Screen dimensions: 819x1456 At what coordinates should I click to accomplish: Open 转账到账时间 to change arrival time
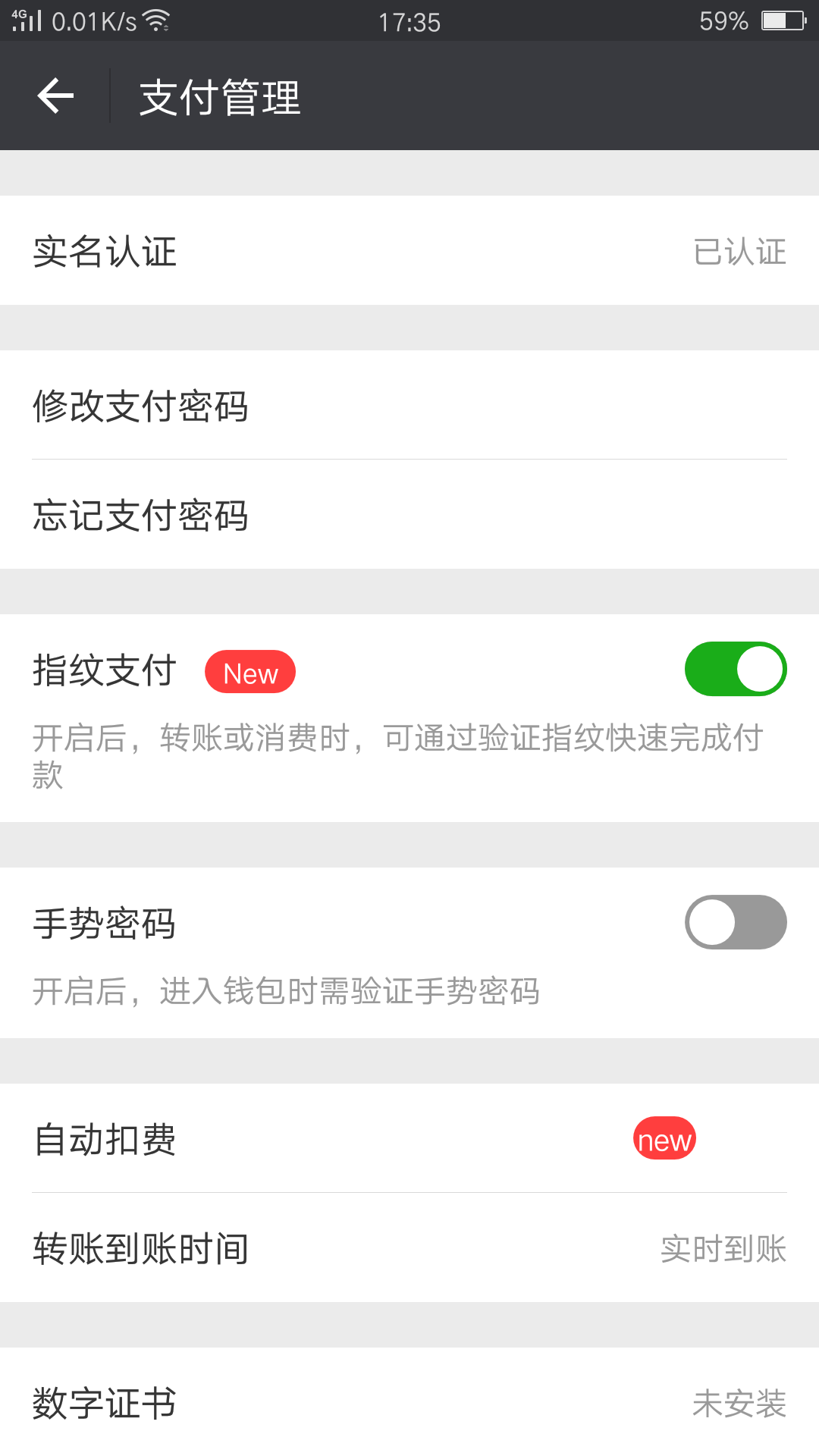click(x=409, y=1247)
